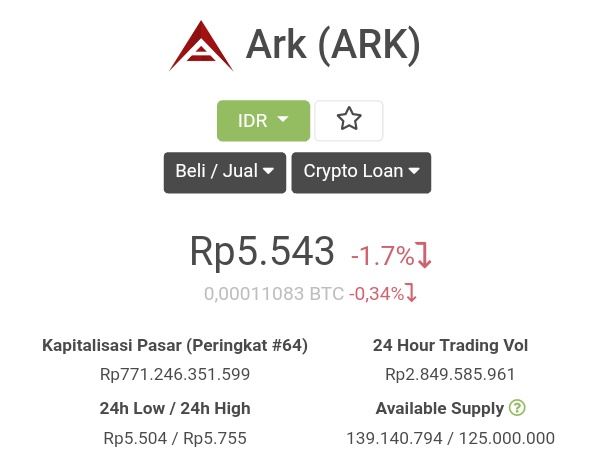Add Ark to favorites with star
Screen dimensions: 600x462
click(349, 120)
